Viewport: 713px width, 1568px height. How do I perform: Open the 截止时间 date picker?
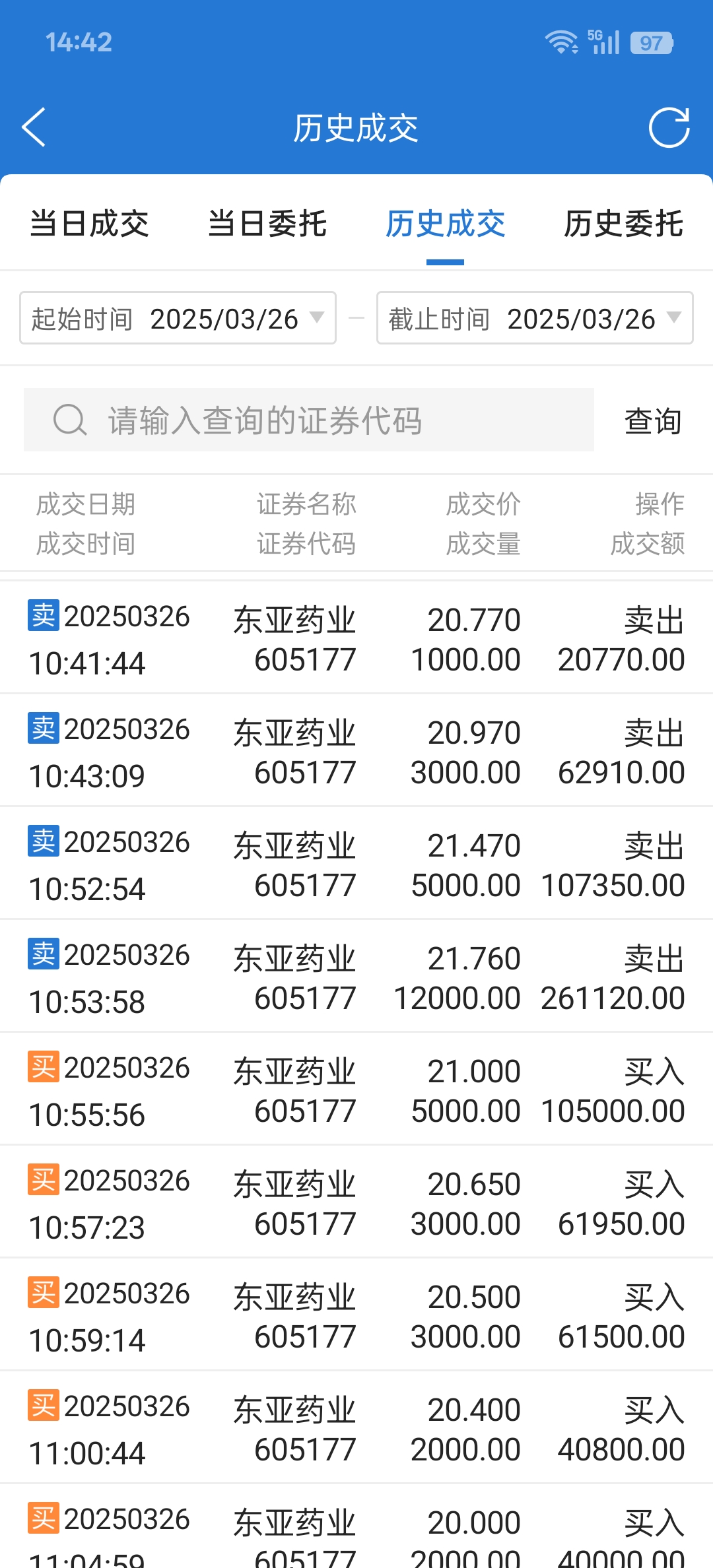click(x=535, y=318)
